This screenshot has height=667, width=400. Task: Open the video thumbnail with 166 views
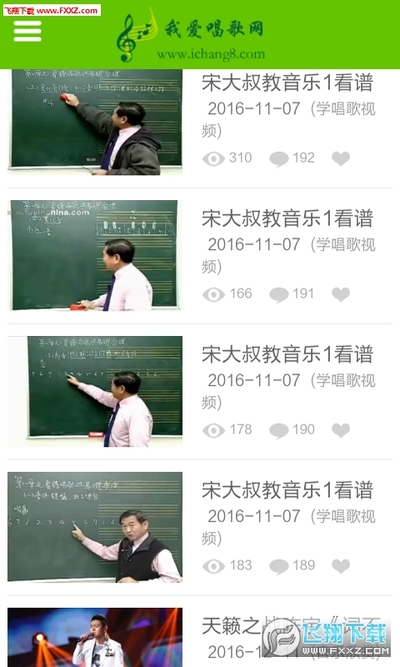point(95,255)
